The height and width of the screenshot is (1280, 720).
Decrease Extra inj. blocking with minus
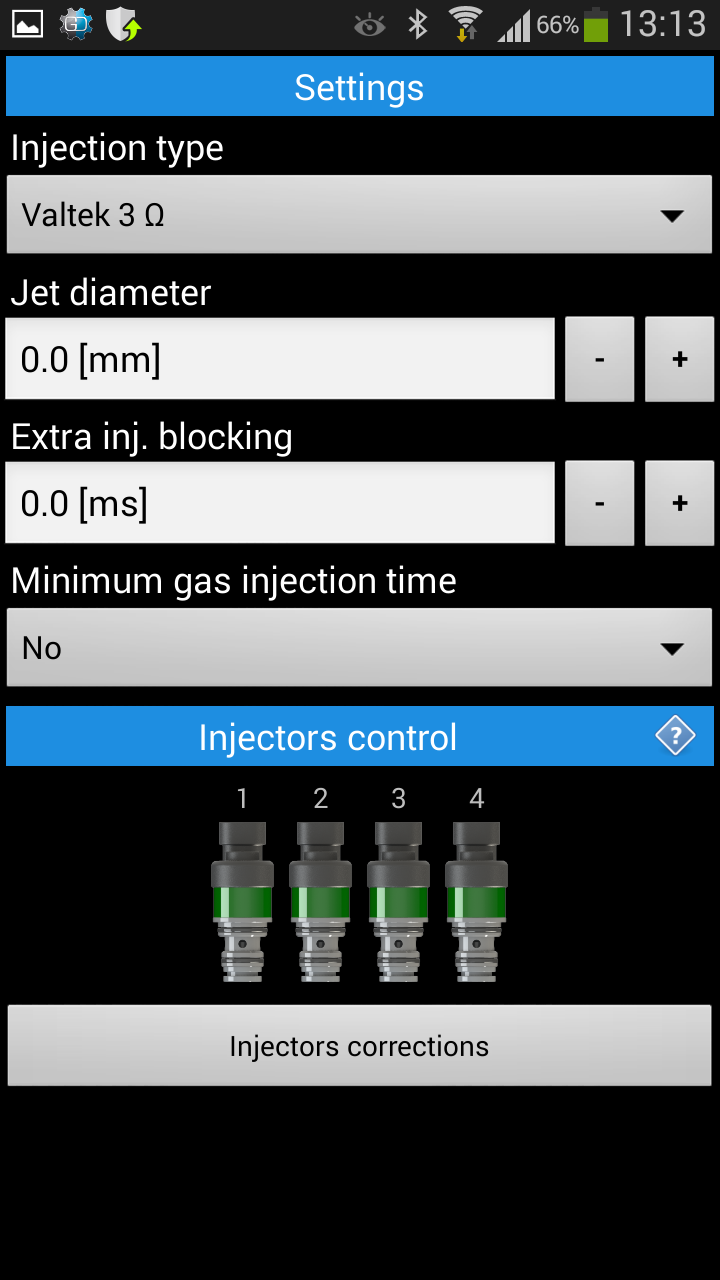[x=600, y=503]
